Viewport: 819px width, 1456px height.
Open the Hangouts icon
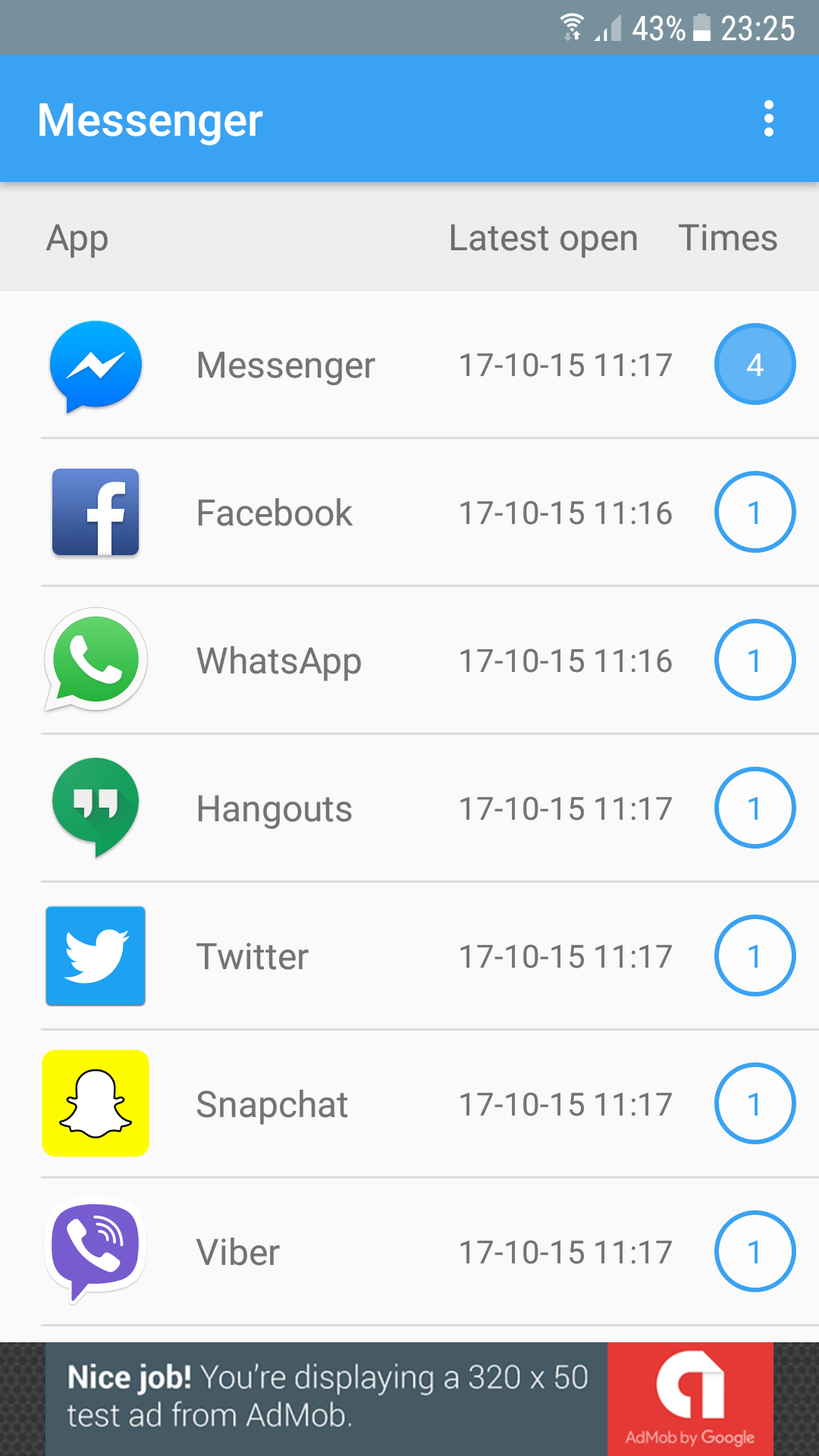pyautogui.click(x=95, y=806)
